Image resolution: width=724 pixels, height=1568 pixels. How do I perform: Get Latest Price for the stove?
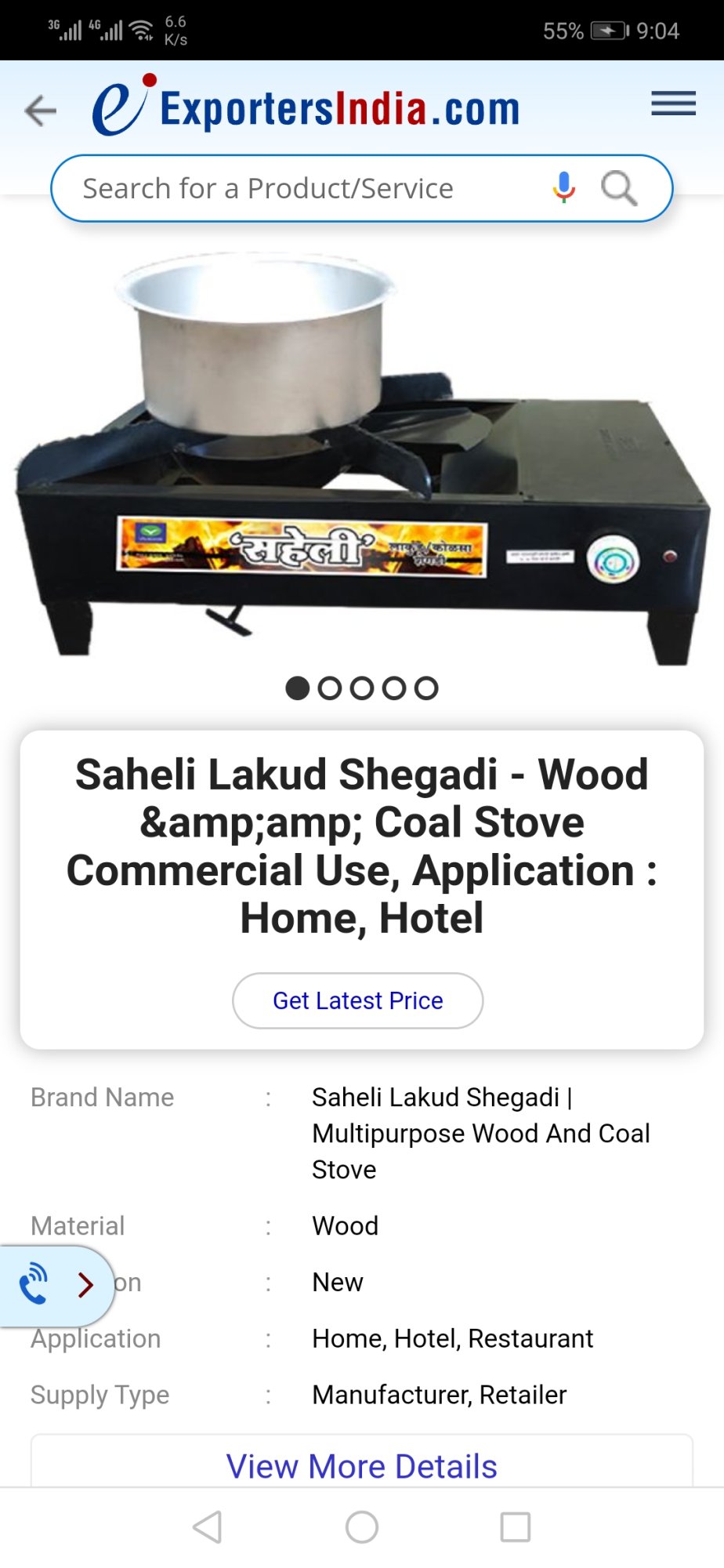(x=357, y=1000)
